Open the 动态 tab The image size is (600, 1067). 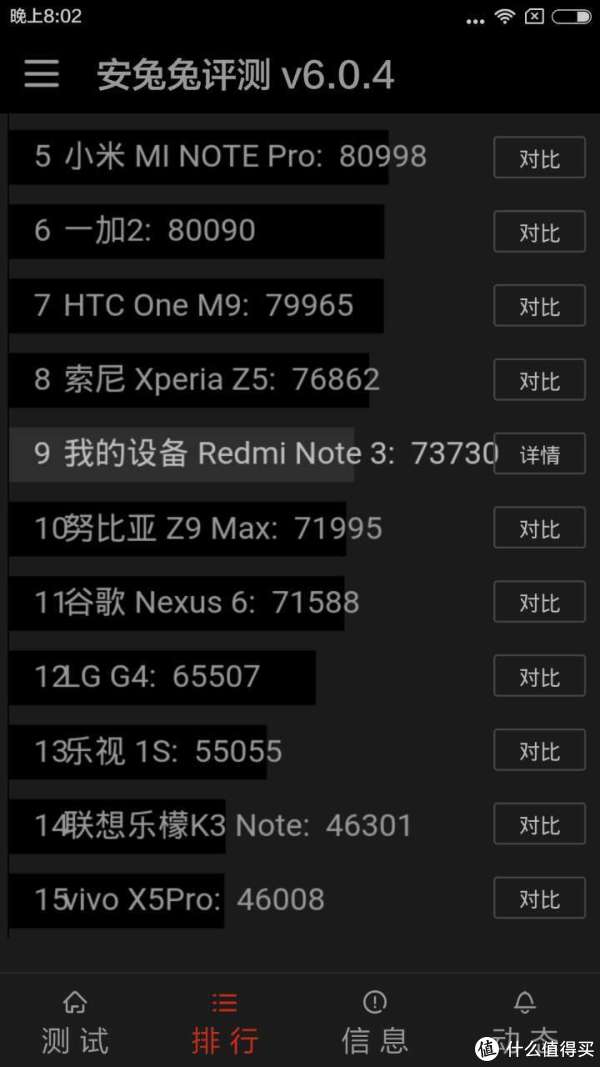524,1023
